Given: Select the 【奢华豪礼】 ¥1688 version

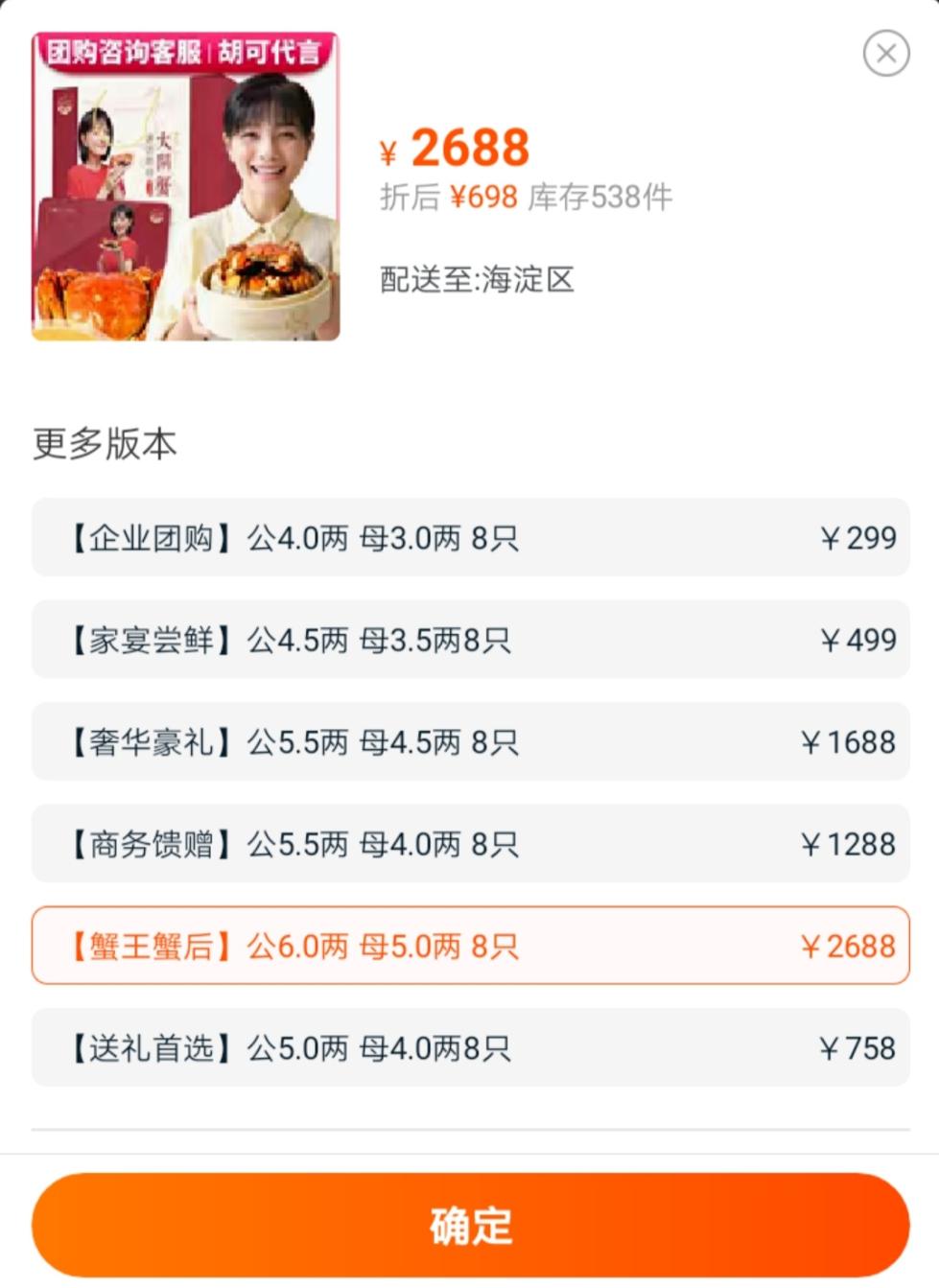Looking at the screenshot, I should tap(470, 742).
